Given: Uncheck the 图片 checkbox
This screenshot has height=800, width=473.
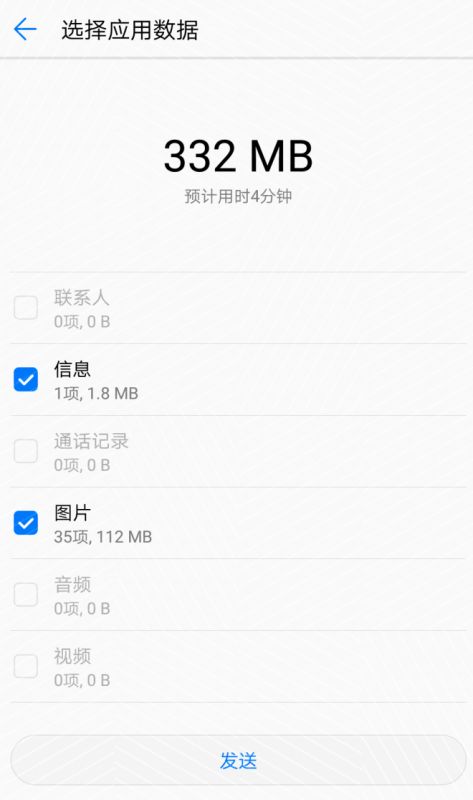Looking at the screenshot, I should coord(26,523).
